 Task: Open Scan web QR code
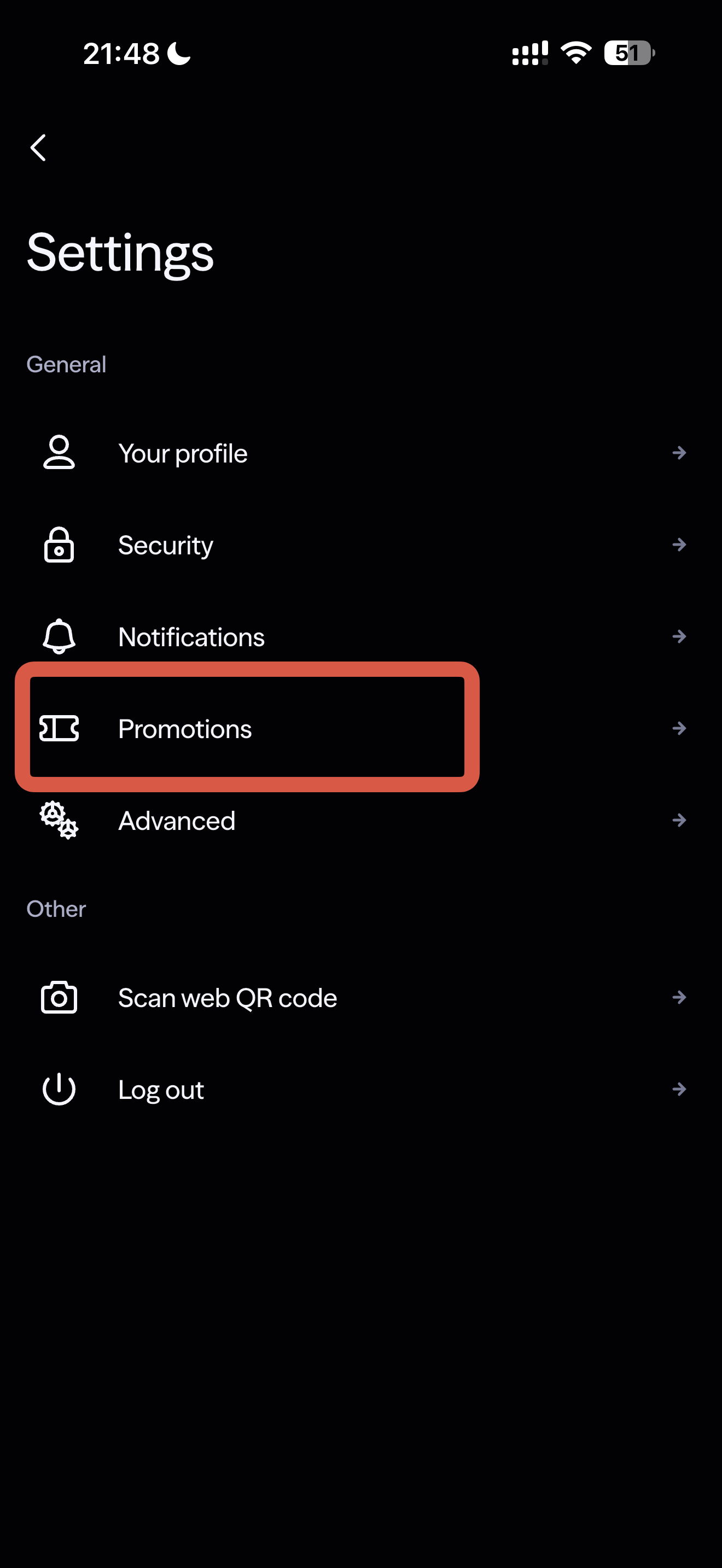click(x=227, y=997)
